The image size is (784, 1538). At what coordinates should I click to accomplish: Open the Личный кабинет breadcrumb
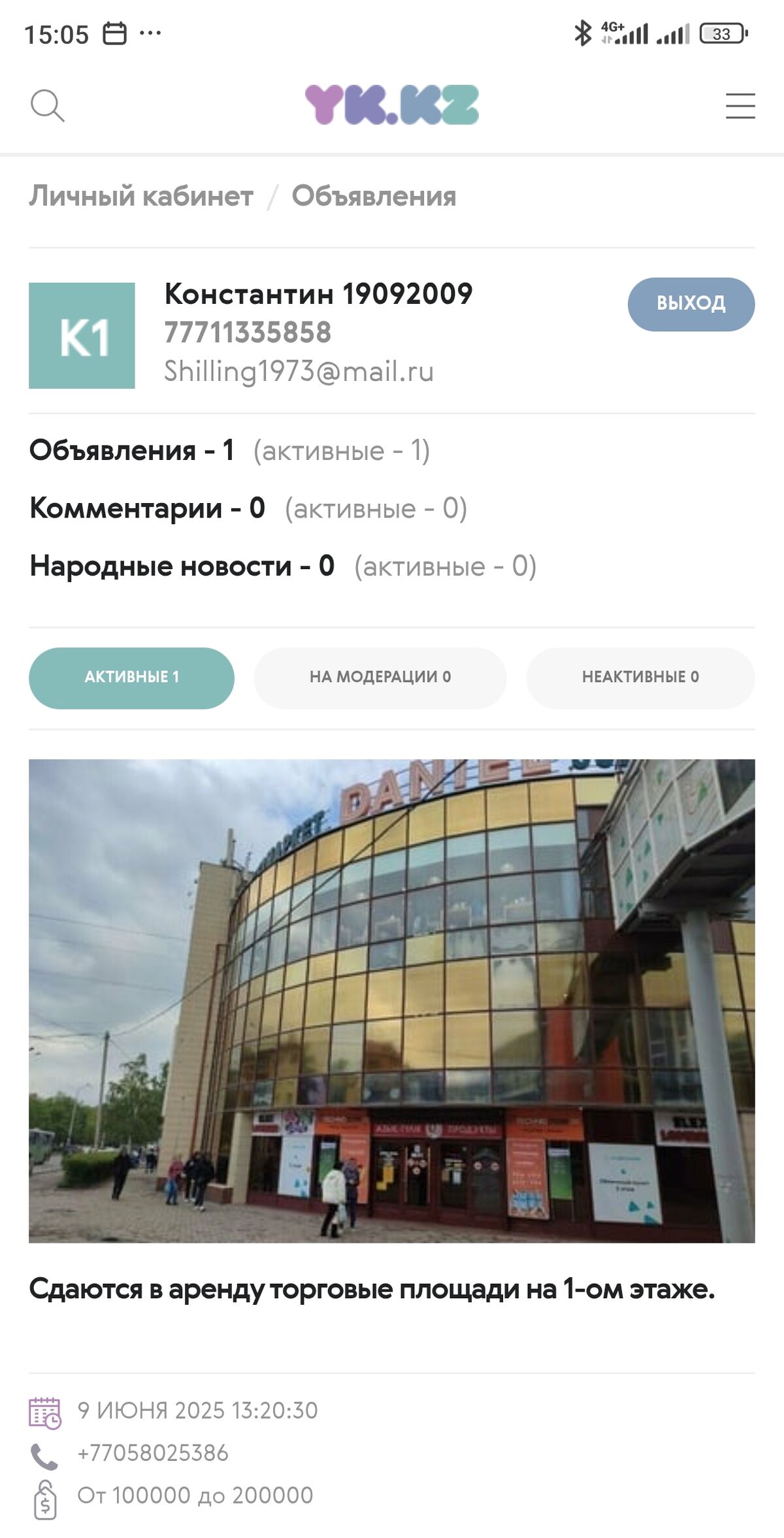click(x=141, y=196)
